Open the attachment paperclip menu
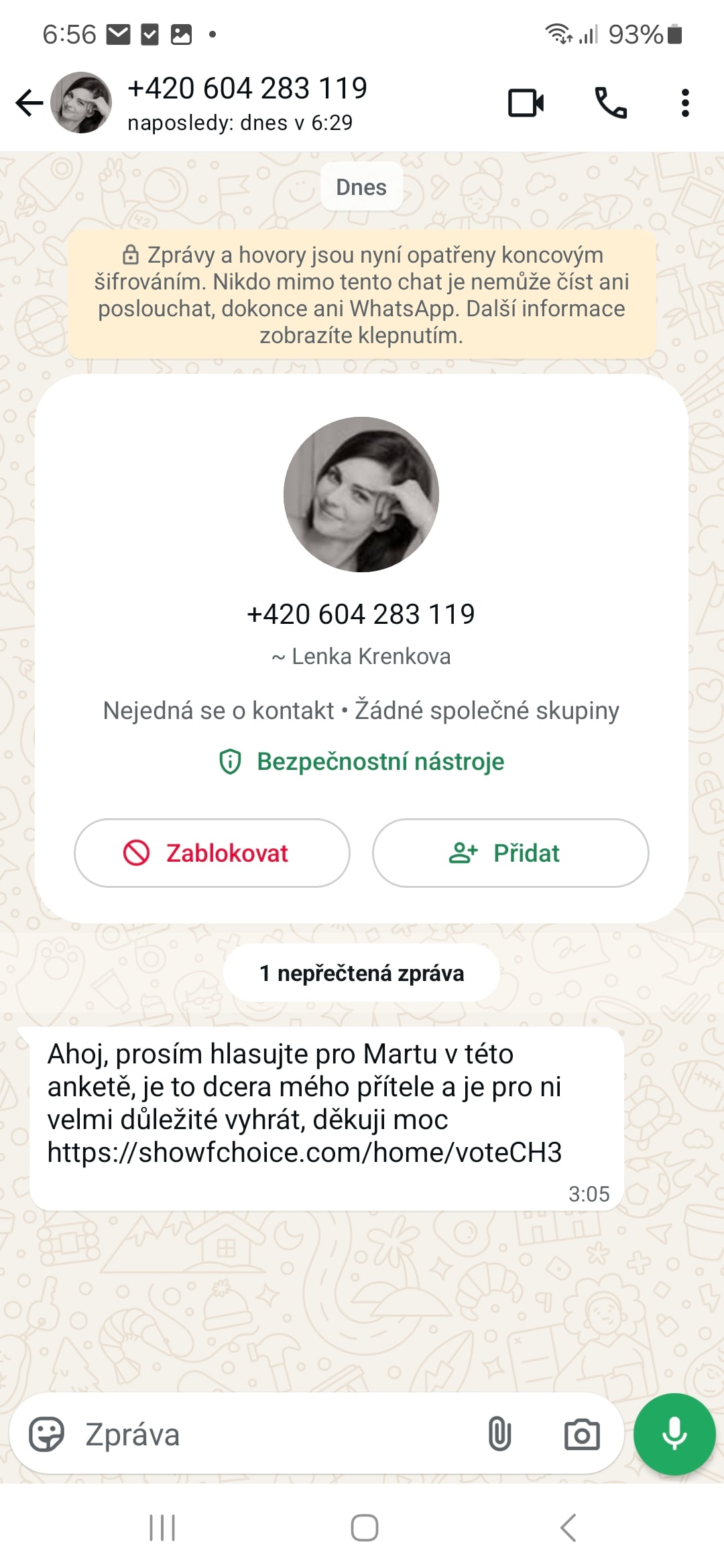 pos(499,1435)
